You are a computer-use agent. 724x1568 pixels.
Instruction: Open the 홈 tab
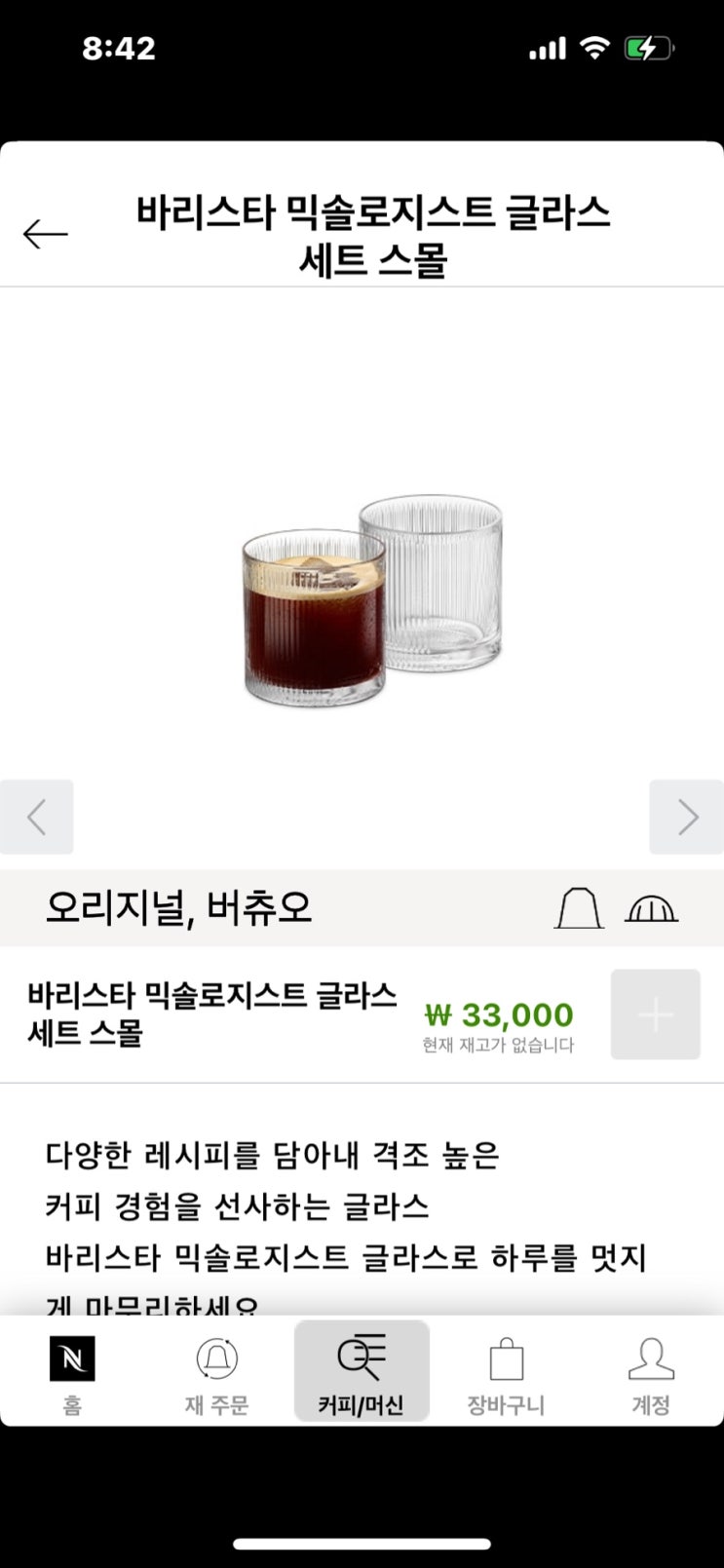[x=72, y=1373]
